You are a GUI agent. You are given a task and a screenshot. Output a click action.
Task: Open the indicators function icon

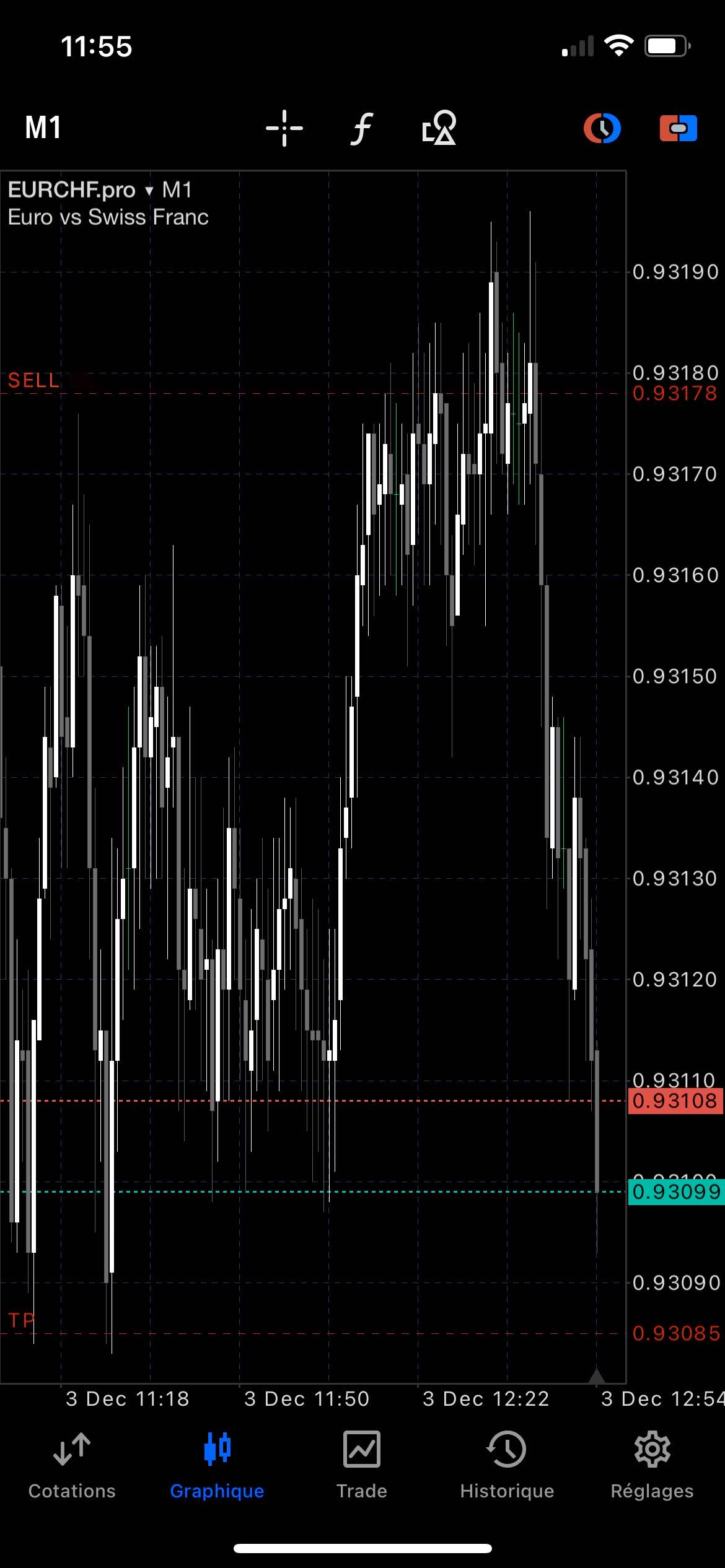coord(362,128)
